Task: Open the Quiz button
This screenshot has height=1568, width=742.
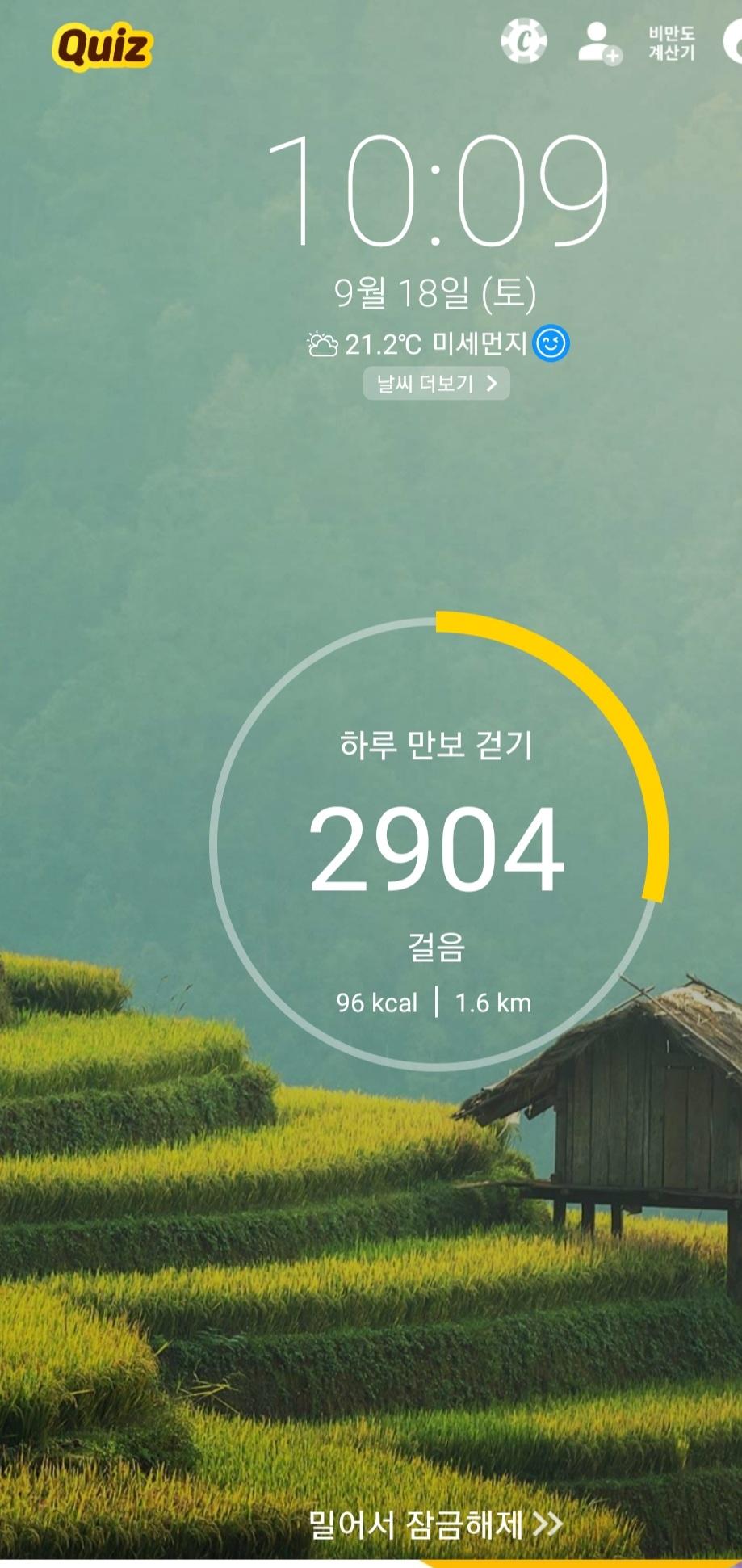Action: point(103,47)
